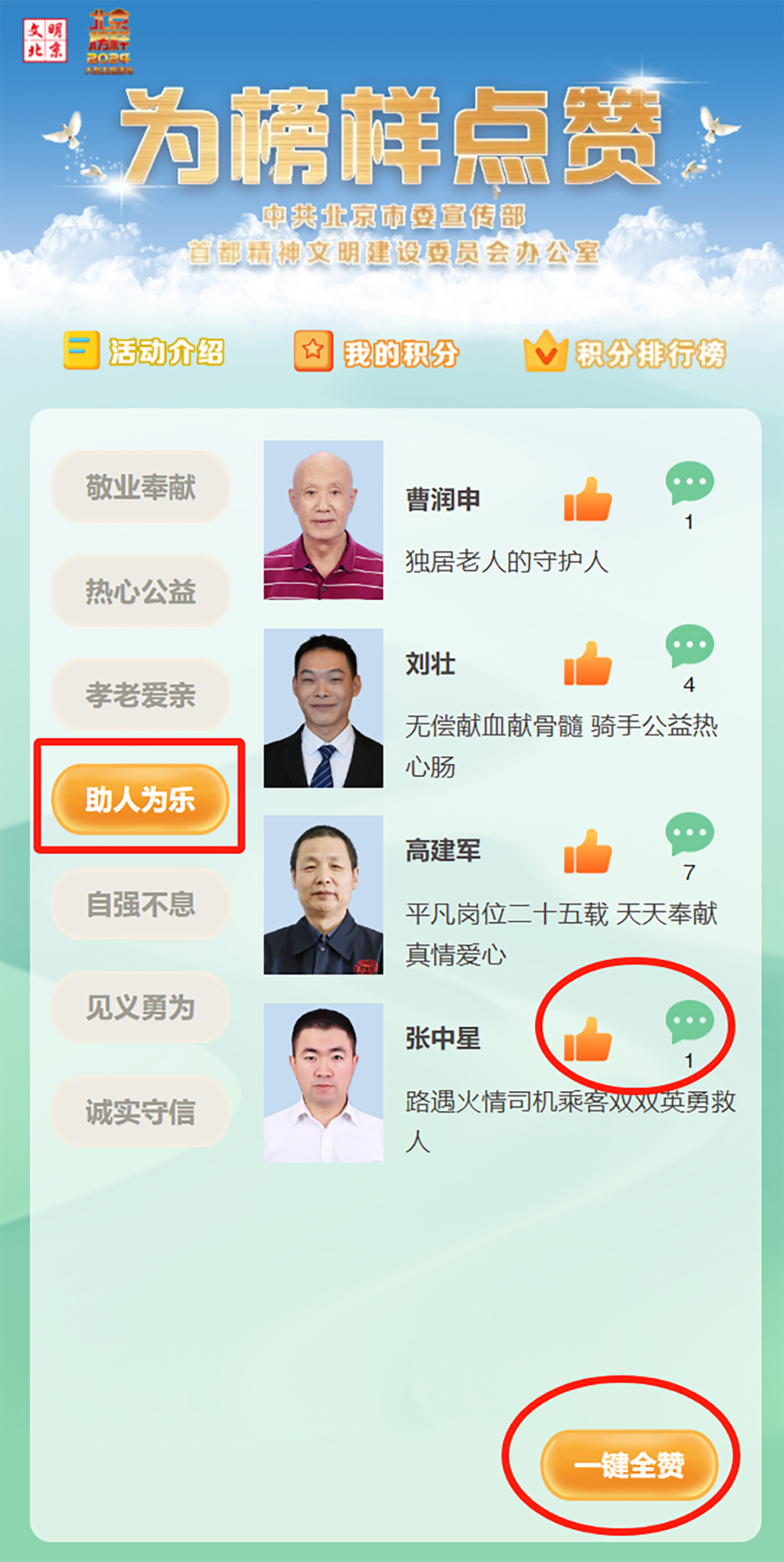
Task: Give 刘壮 a thumbs-up
Action: point(587,664)
